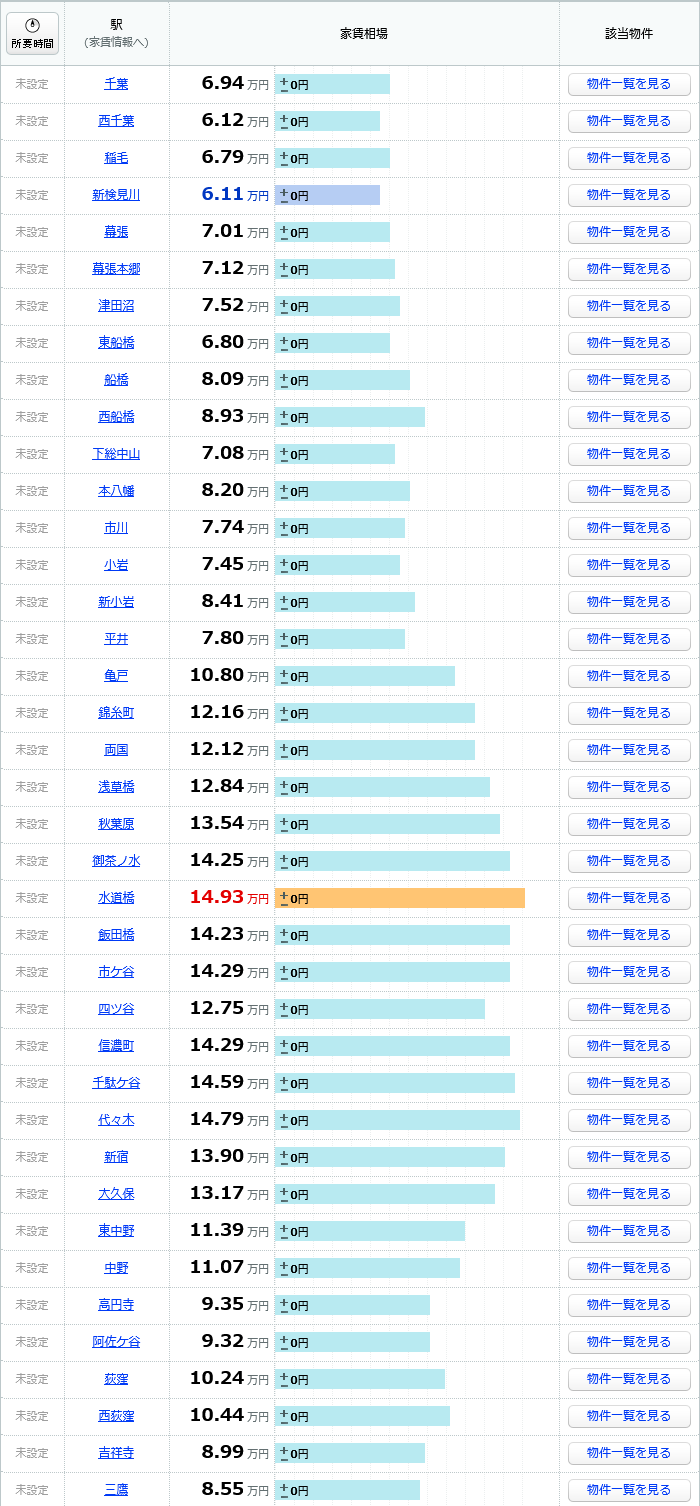700x1506 pixels.
Task: Open the 千葉 station rent info link
Action: 116,84
